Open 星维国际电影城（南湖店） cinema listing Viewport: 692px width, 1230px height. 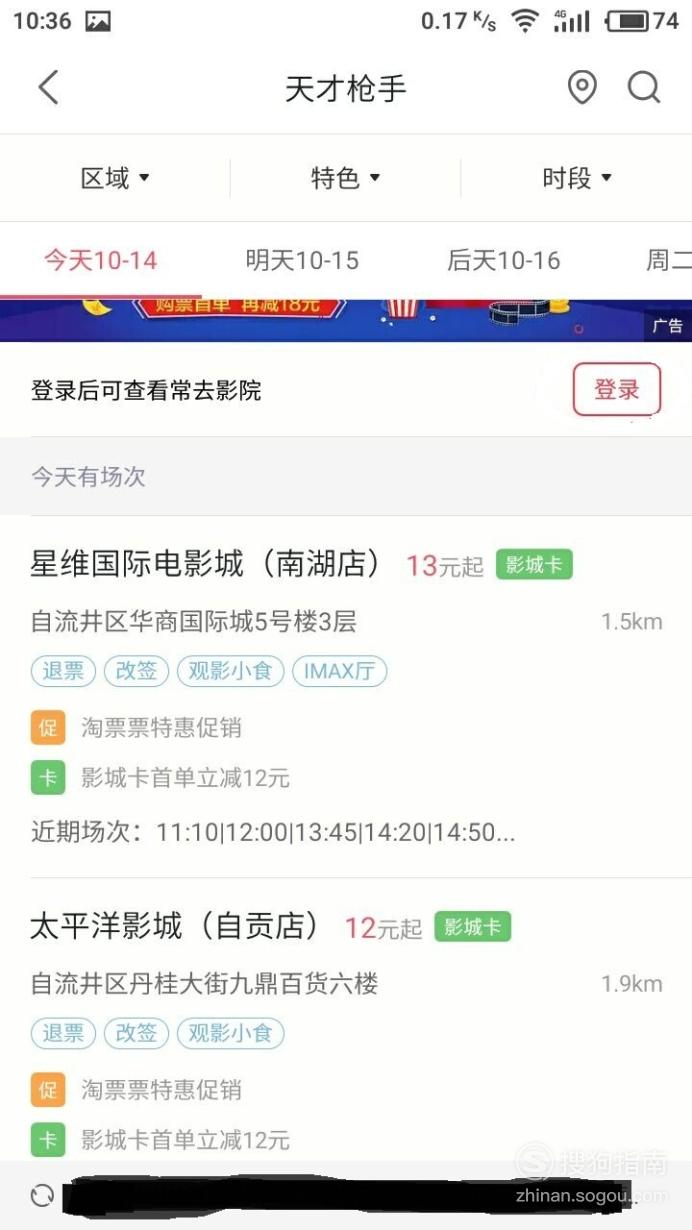coord(346,698)
